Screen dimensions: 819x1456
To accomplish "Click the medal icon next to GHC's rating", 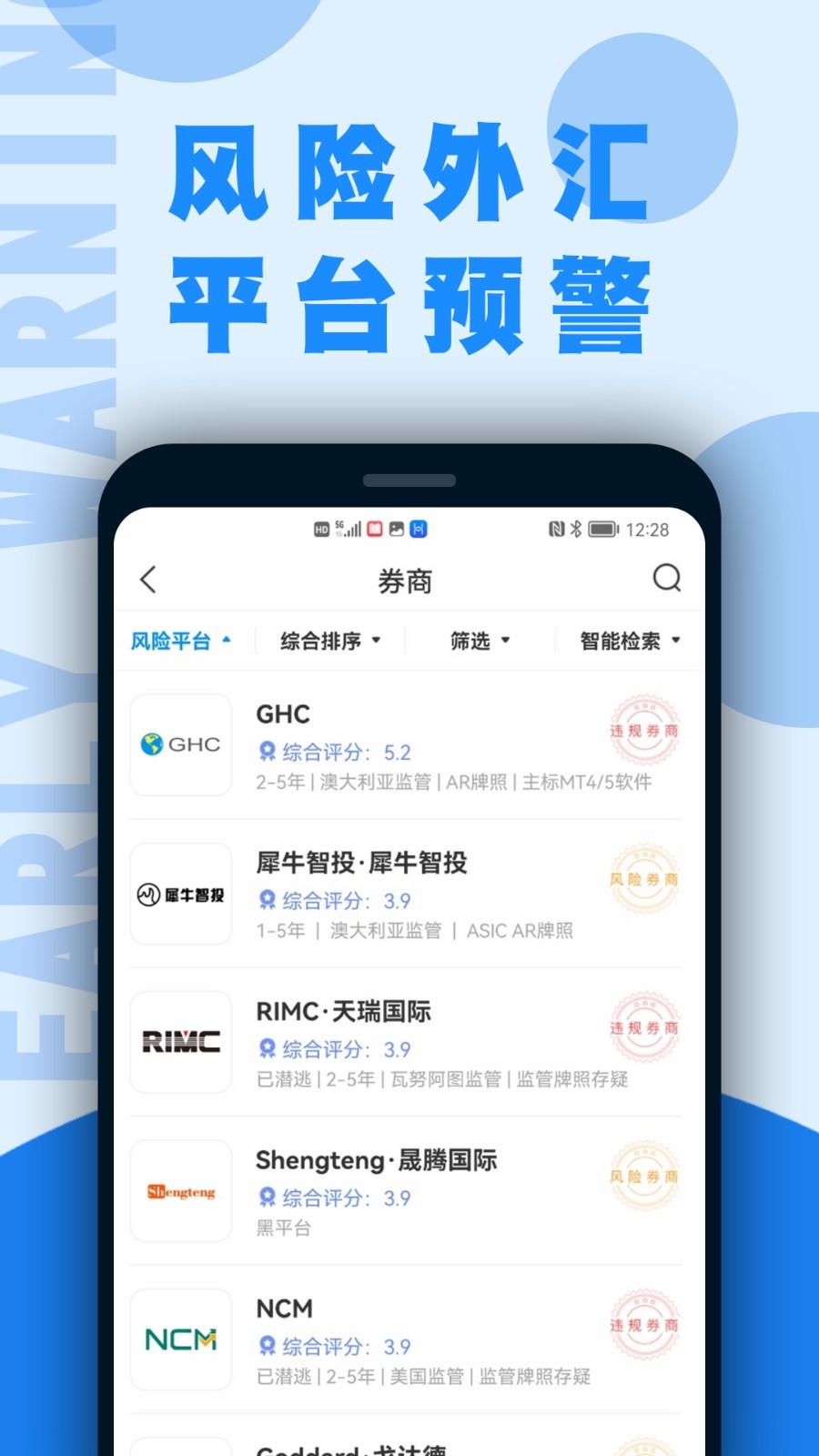I will tap(266, 752).
